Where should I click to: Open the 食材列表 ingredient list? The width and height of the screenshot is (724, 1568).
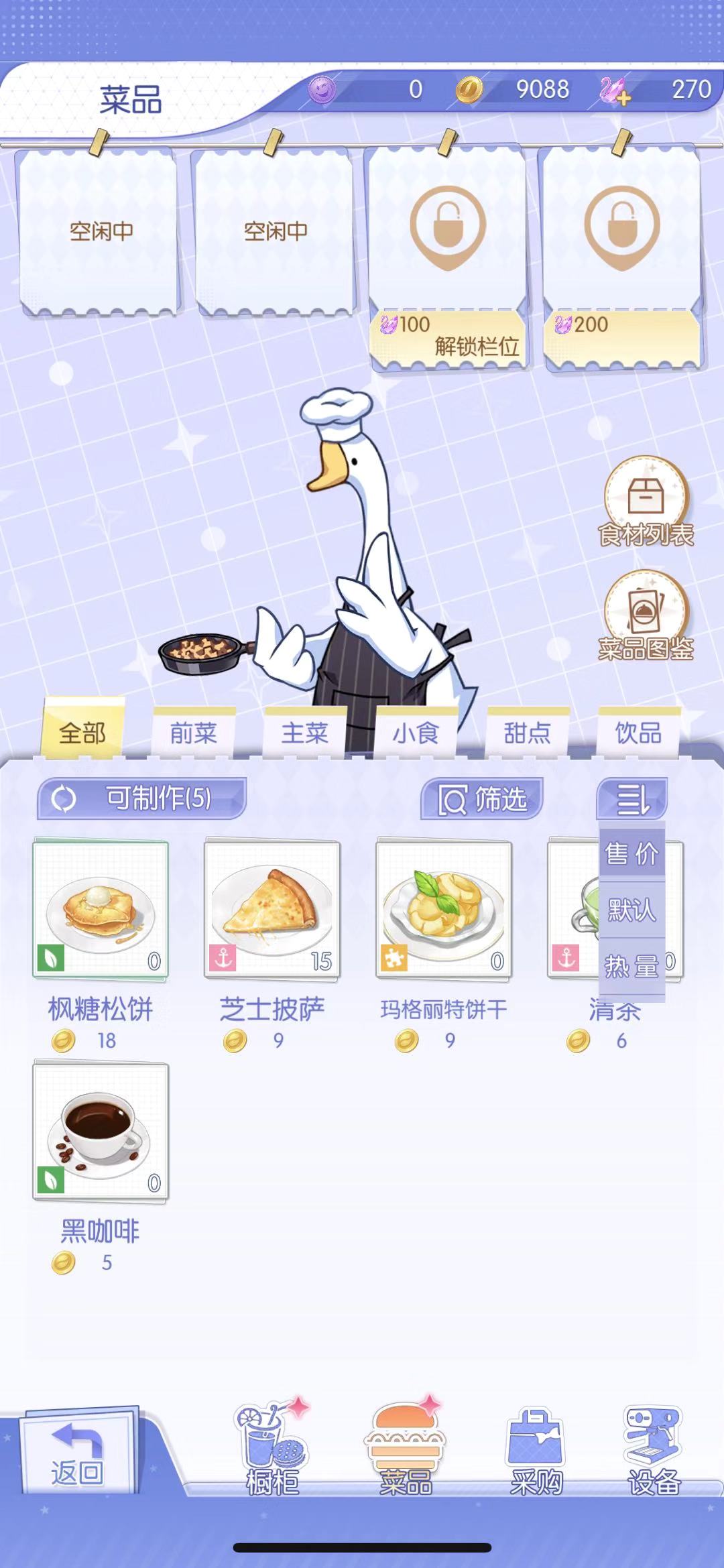click(646, 503)
